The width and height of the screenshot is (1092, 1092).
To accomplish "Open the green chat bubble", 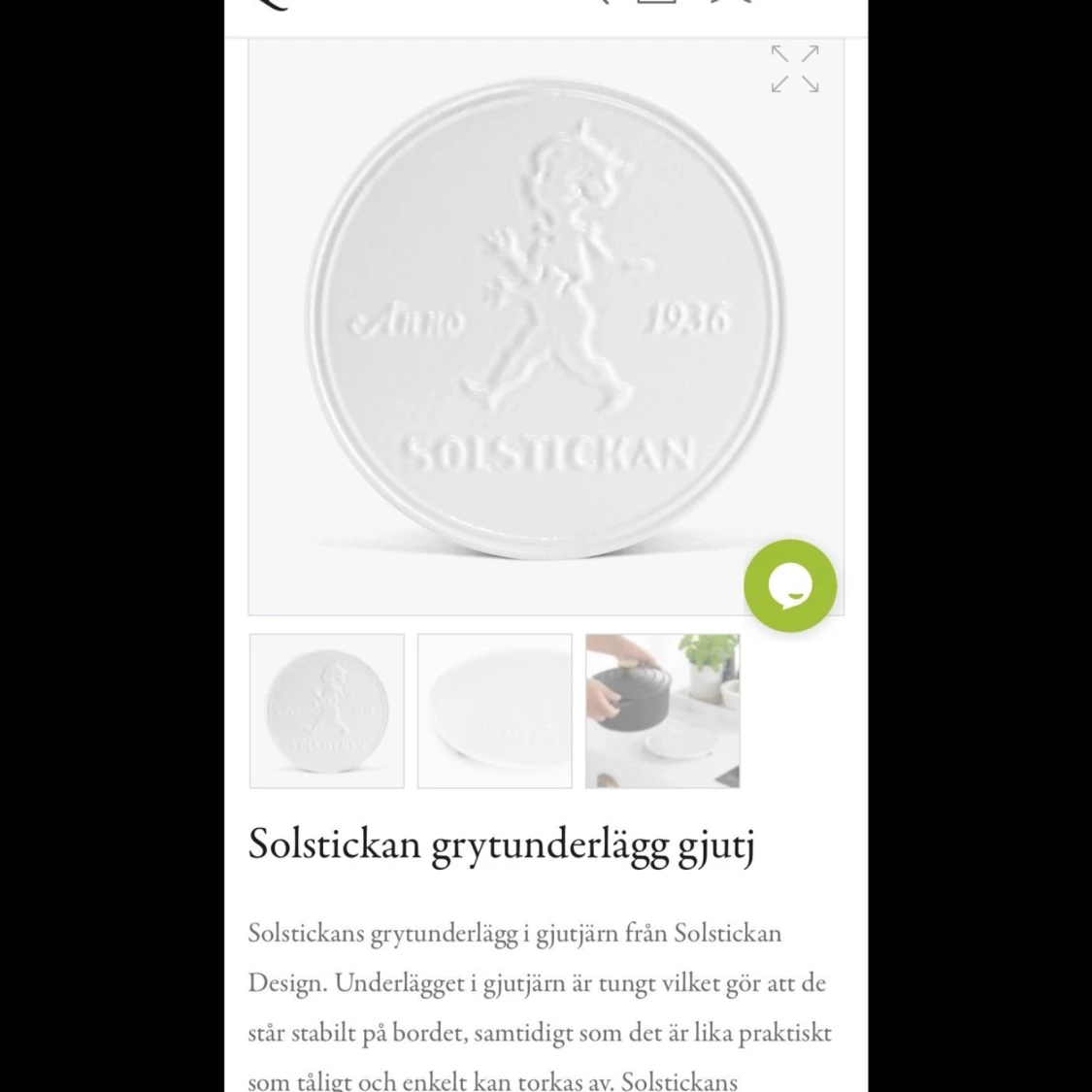I will click(x=790, y=586).
